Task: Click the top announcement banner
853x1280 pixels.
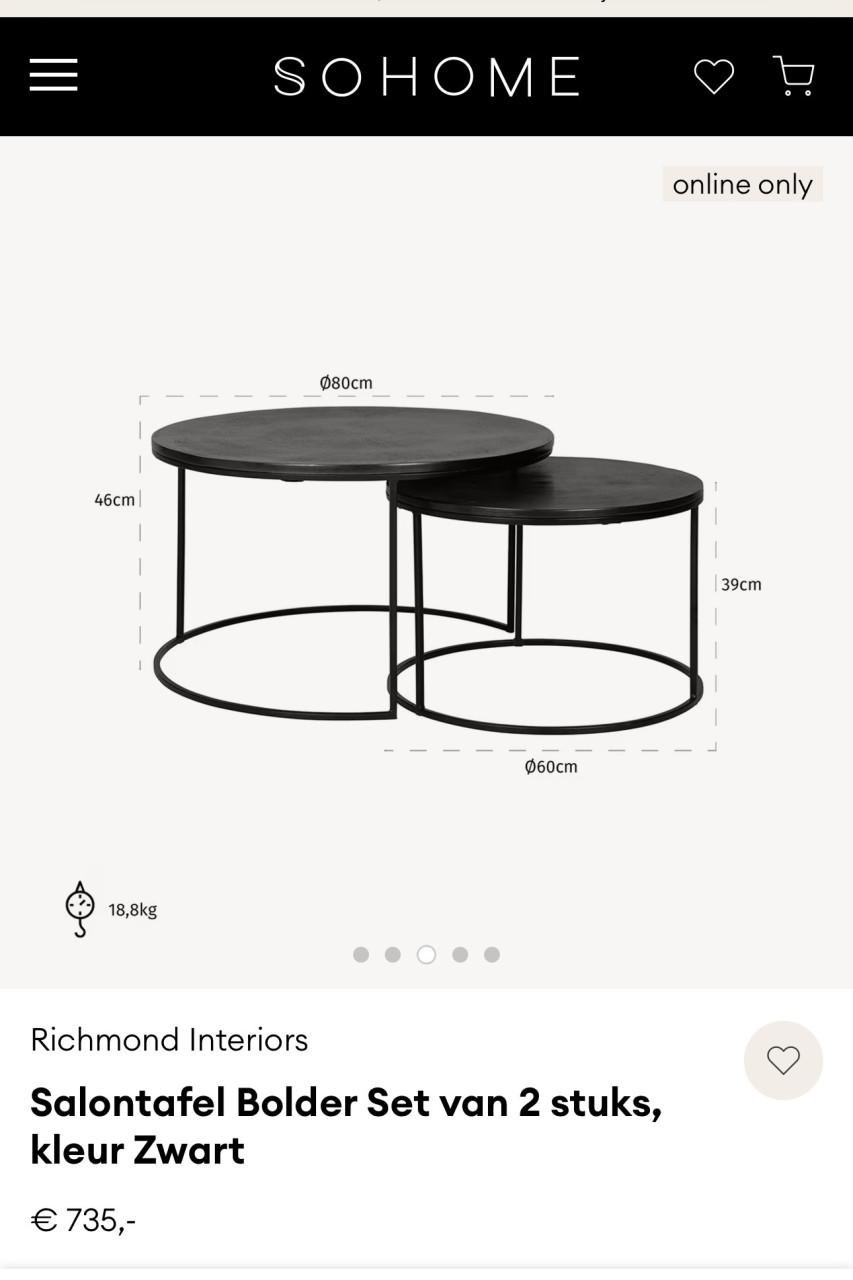Action: coord(426,8)
